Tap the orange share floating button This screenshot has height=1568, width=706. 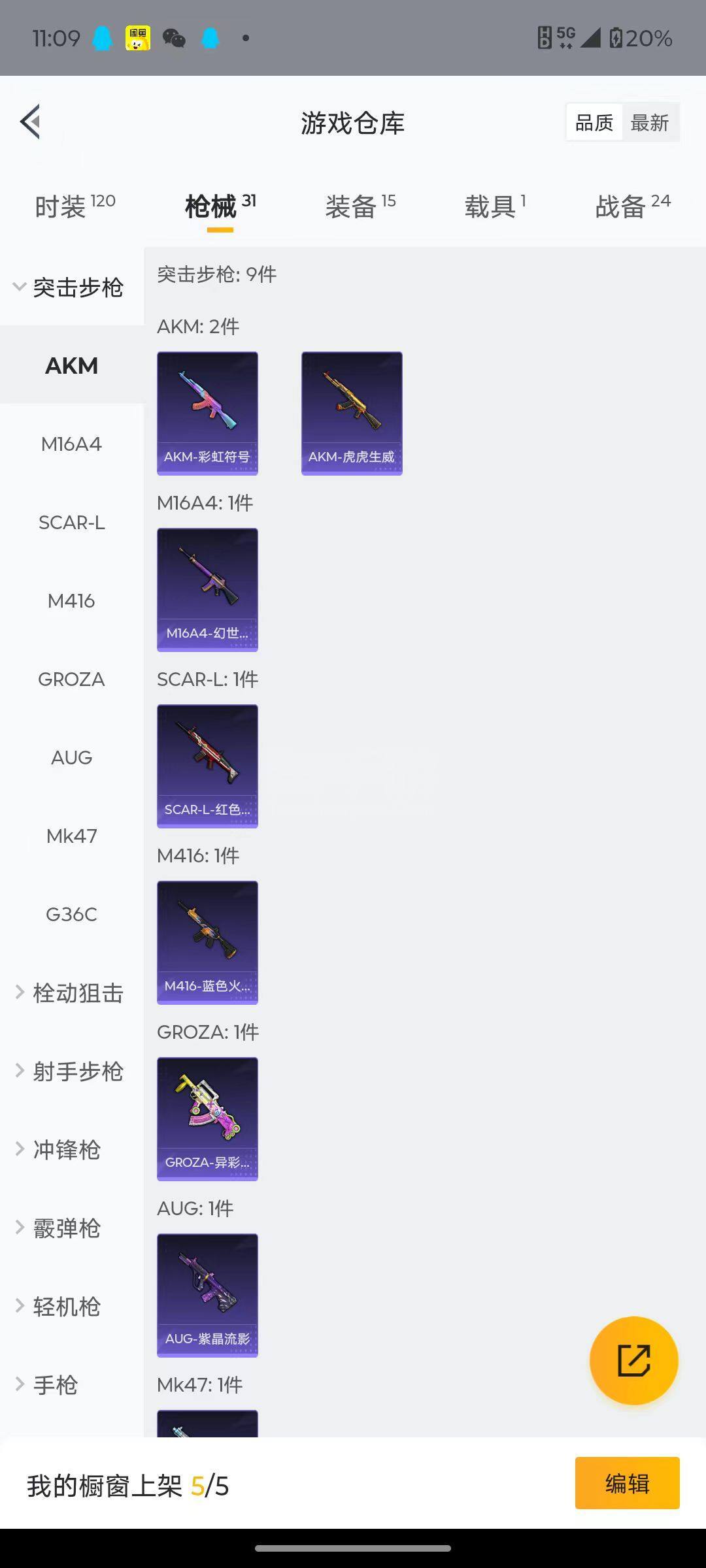tap(633, 1360)
